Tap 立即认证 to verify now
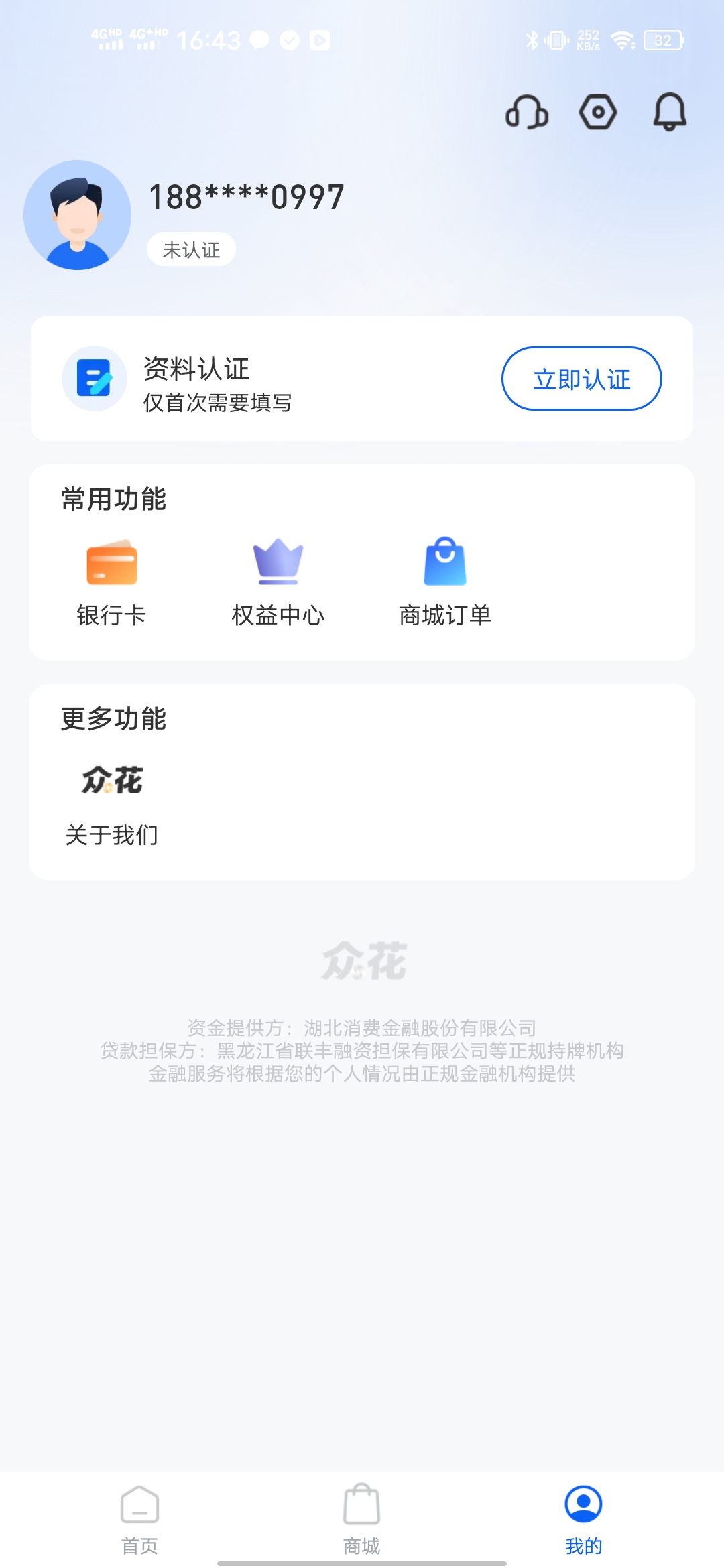724x1568 pixels. pos(581,379)
